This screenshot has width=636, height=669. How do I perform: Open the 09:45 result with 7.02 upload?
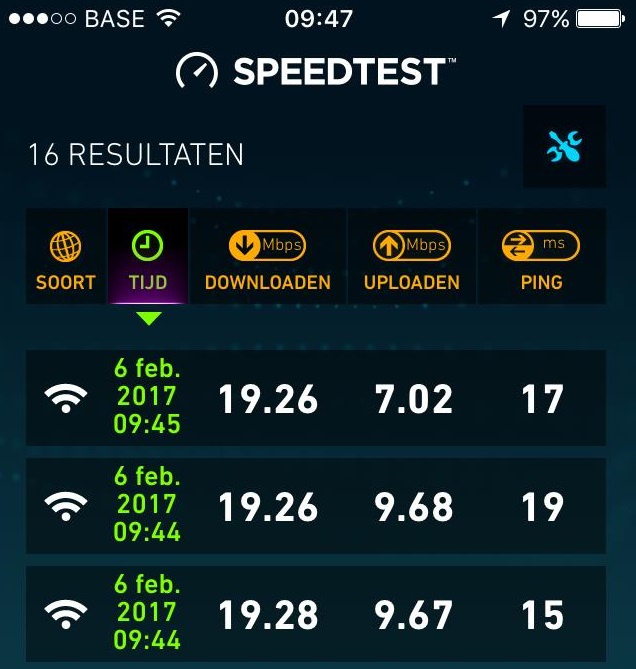(x=315, y=399)
